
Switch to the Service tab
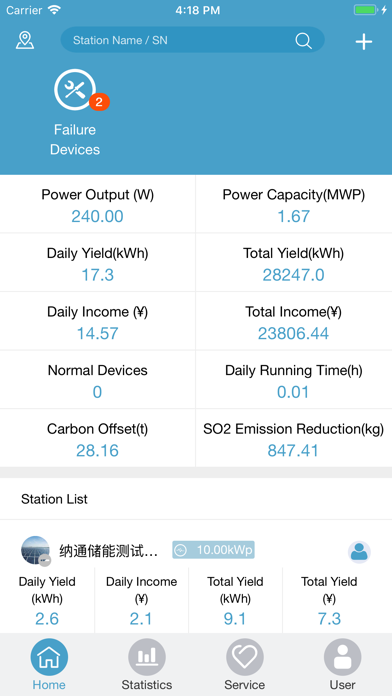click(x=245, y=665)
